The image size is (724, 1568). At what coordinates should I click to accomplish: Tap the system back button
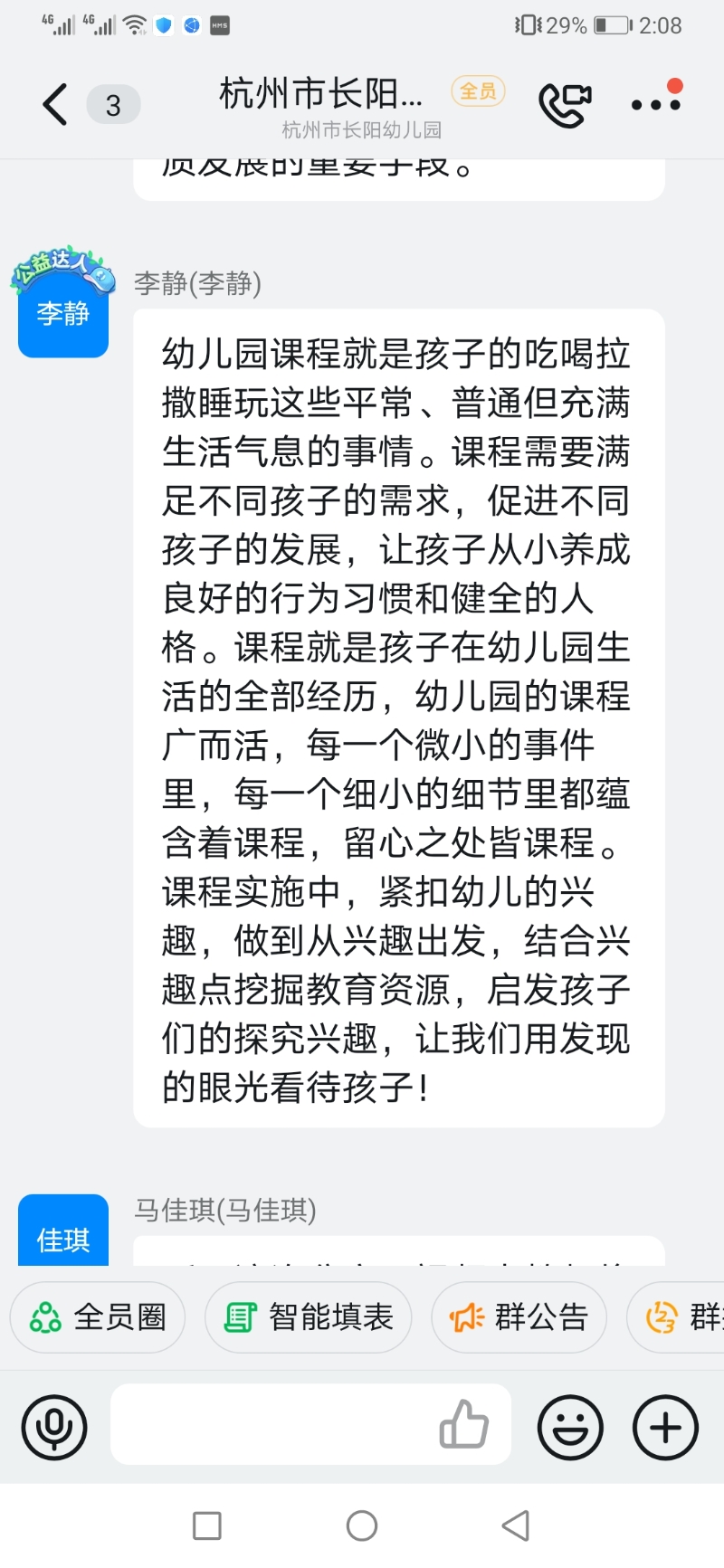(x=516, y=1525)
